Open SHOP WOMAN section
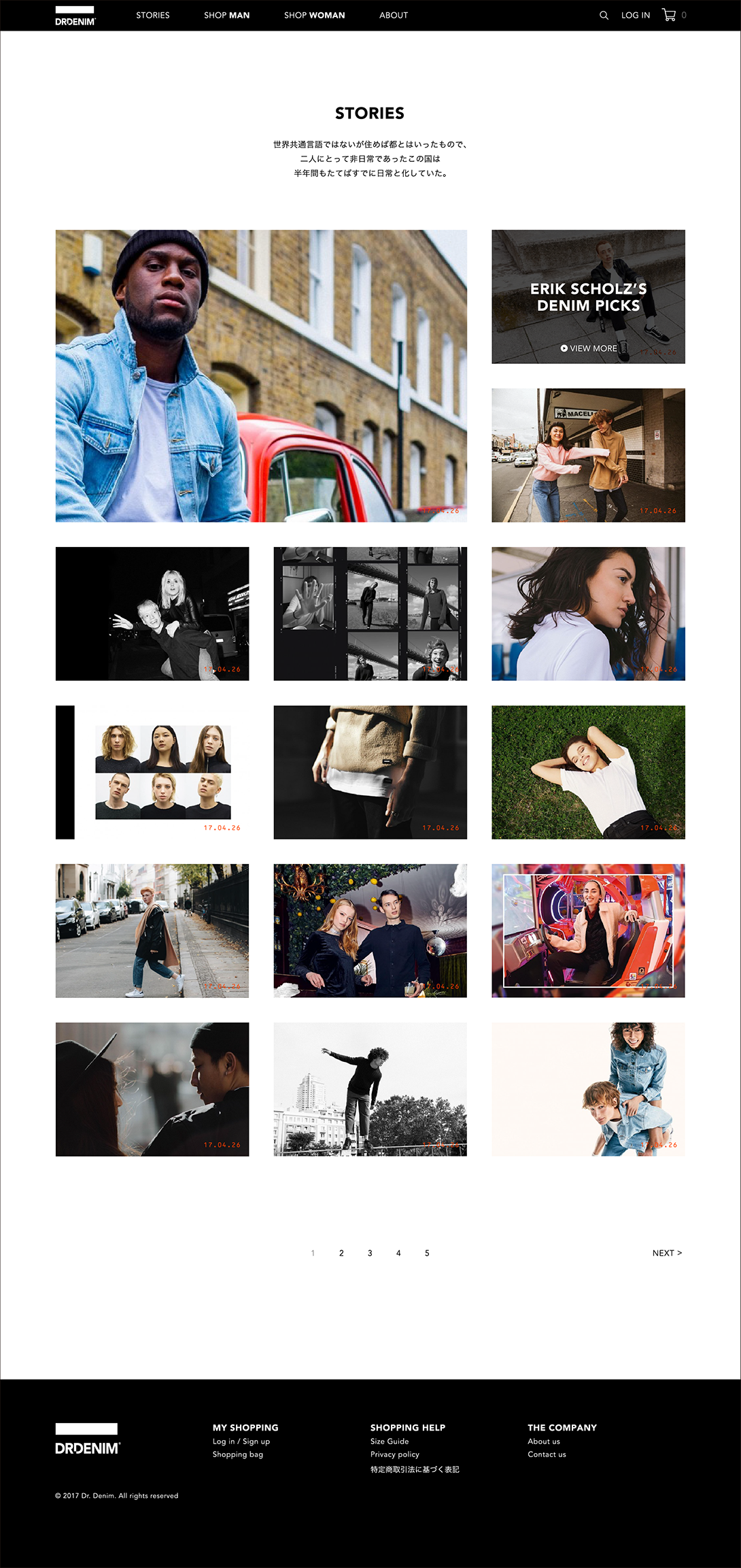741x1568 pixels. (314, 15)
